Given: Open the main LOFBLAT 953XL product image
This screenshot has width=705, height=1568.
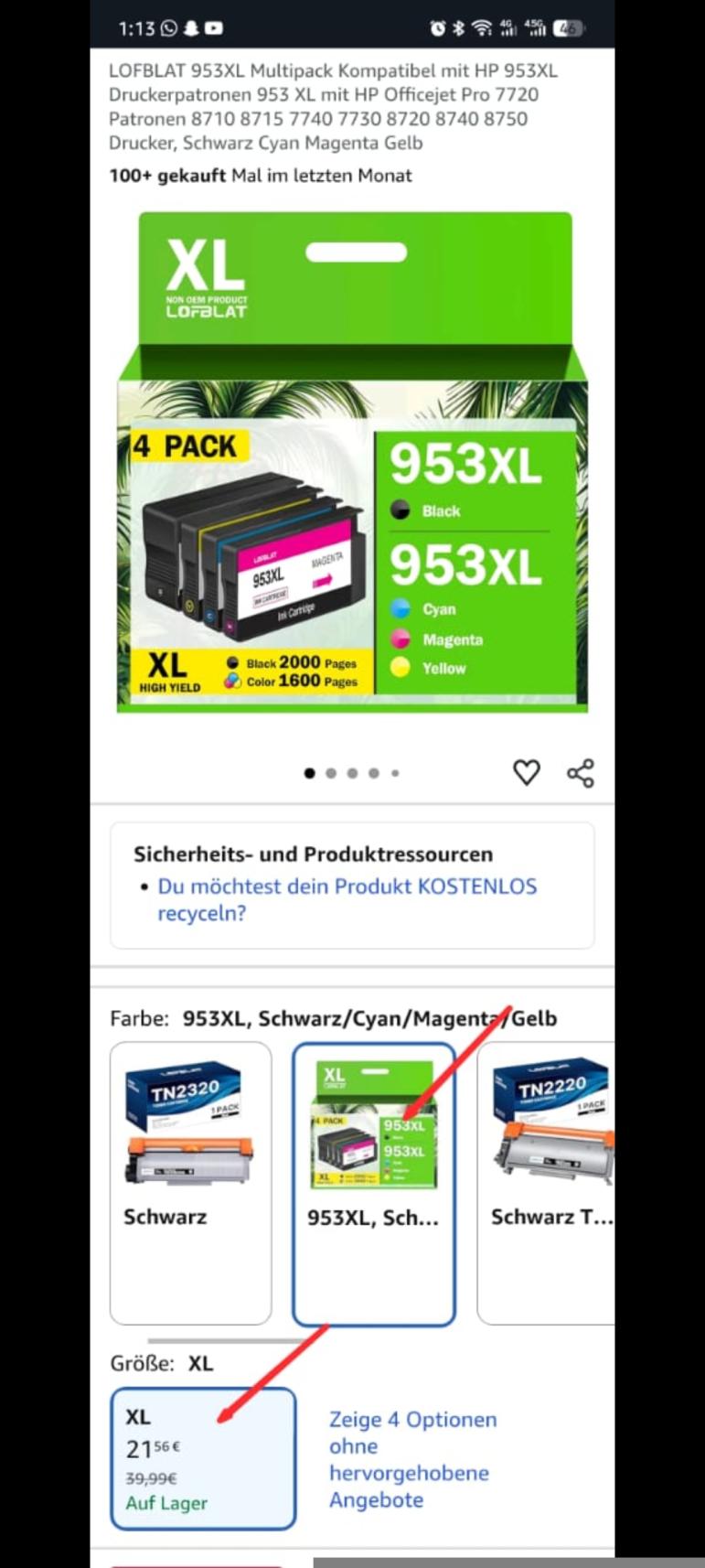Looking at the screenshot, I should pos(352,463).
